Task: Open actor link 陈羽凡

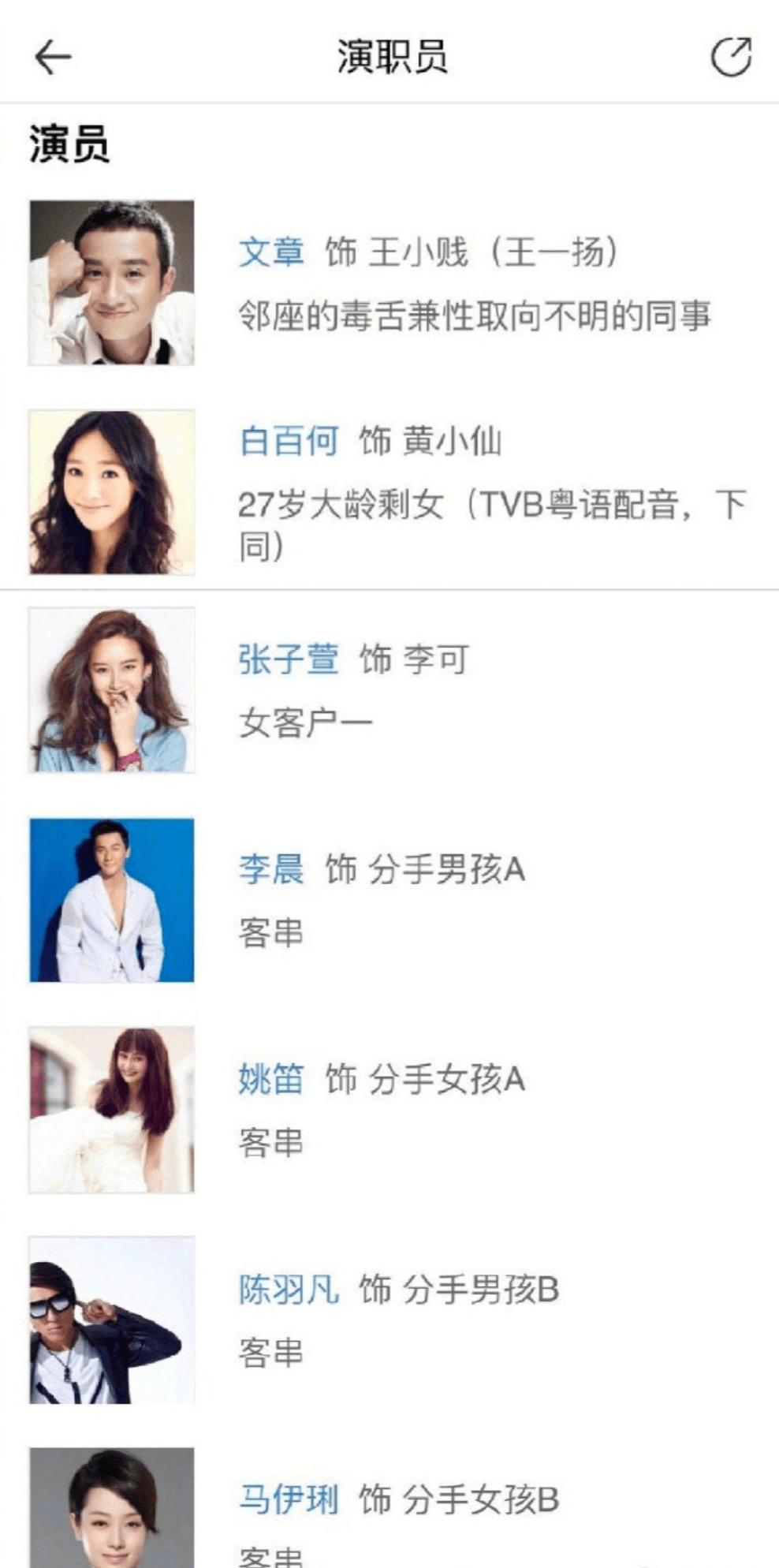Action: pyautogui.click(x=289, y=1290)
